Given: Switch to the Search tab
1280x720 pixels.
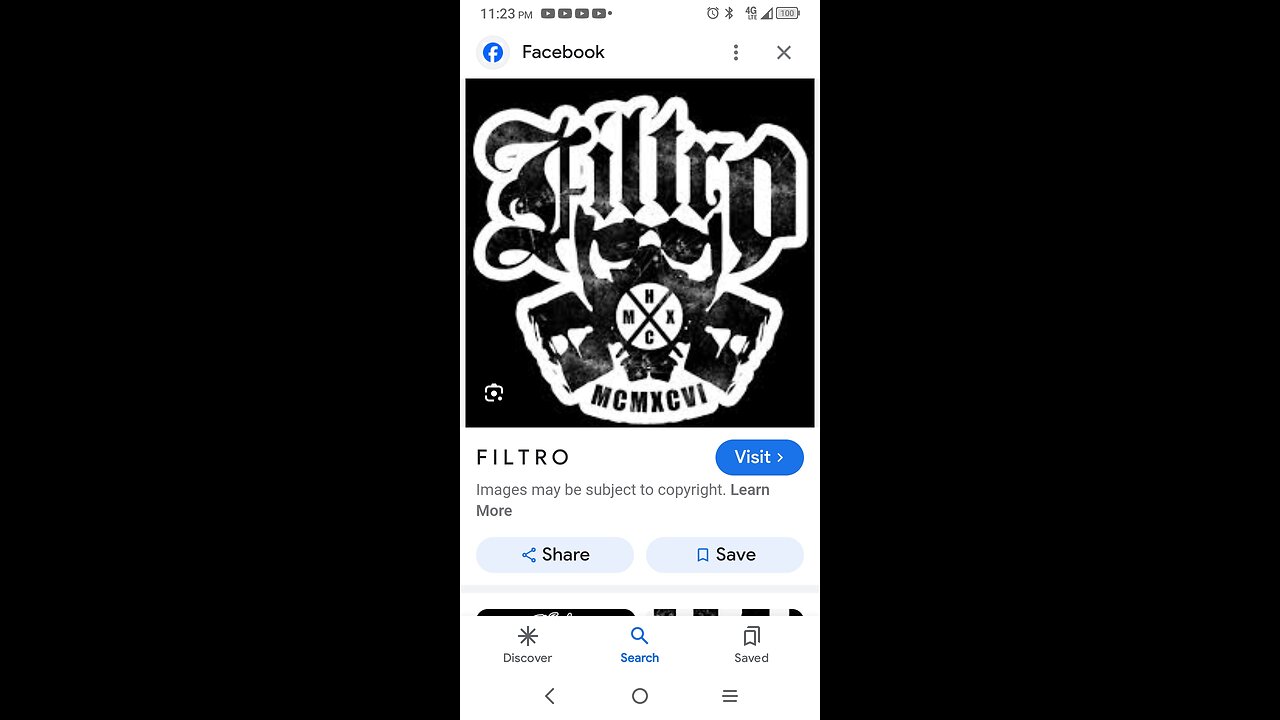Looking at the screenshot, I should [639, 645].
